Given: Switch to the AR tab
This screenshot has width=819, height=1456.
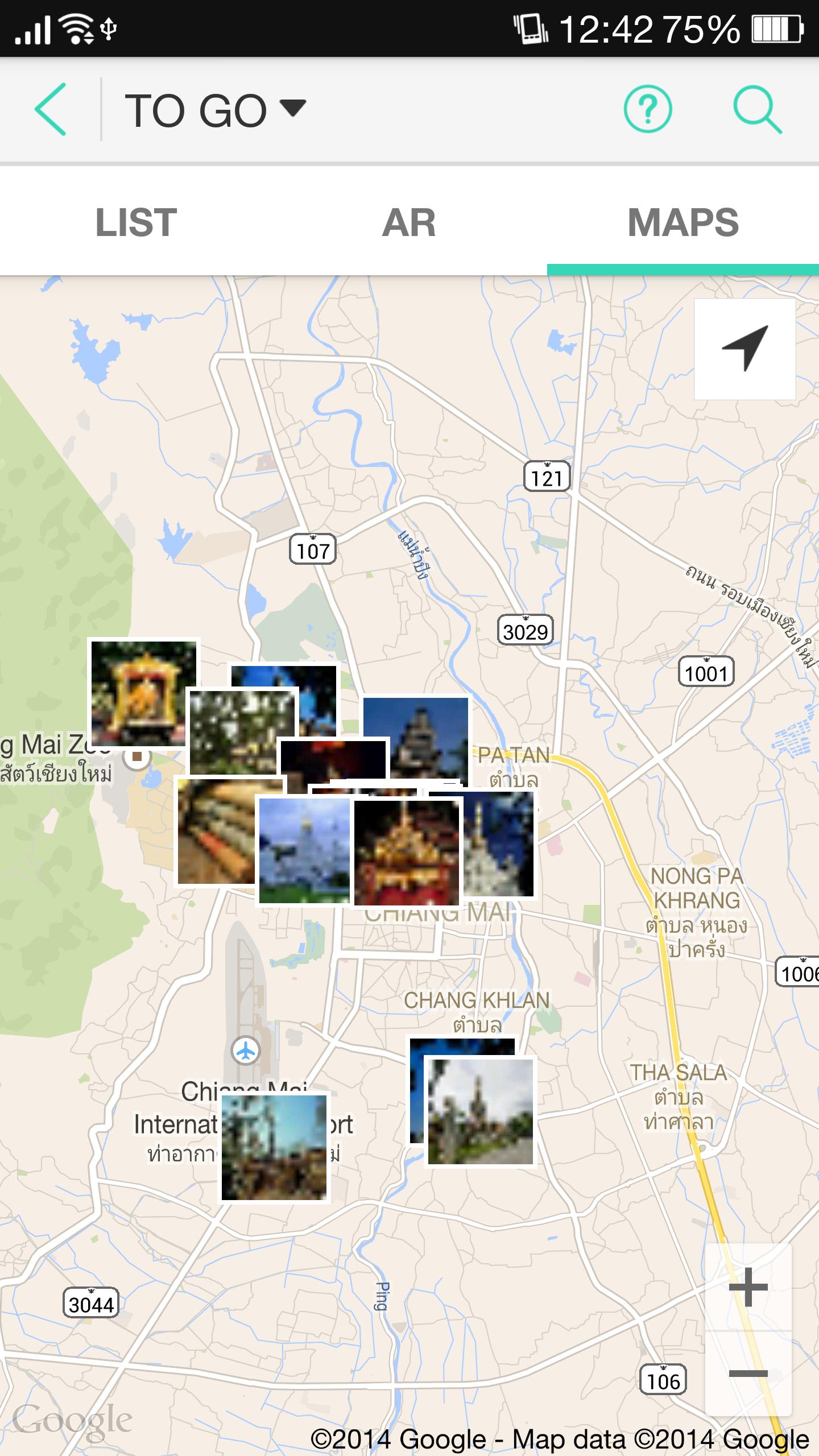Looking at the screenshot, I should coord(409,223).
